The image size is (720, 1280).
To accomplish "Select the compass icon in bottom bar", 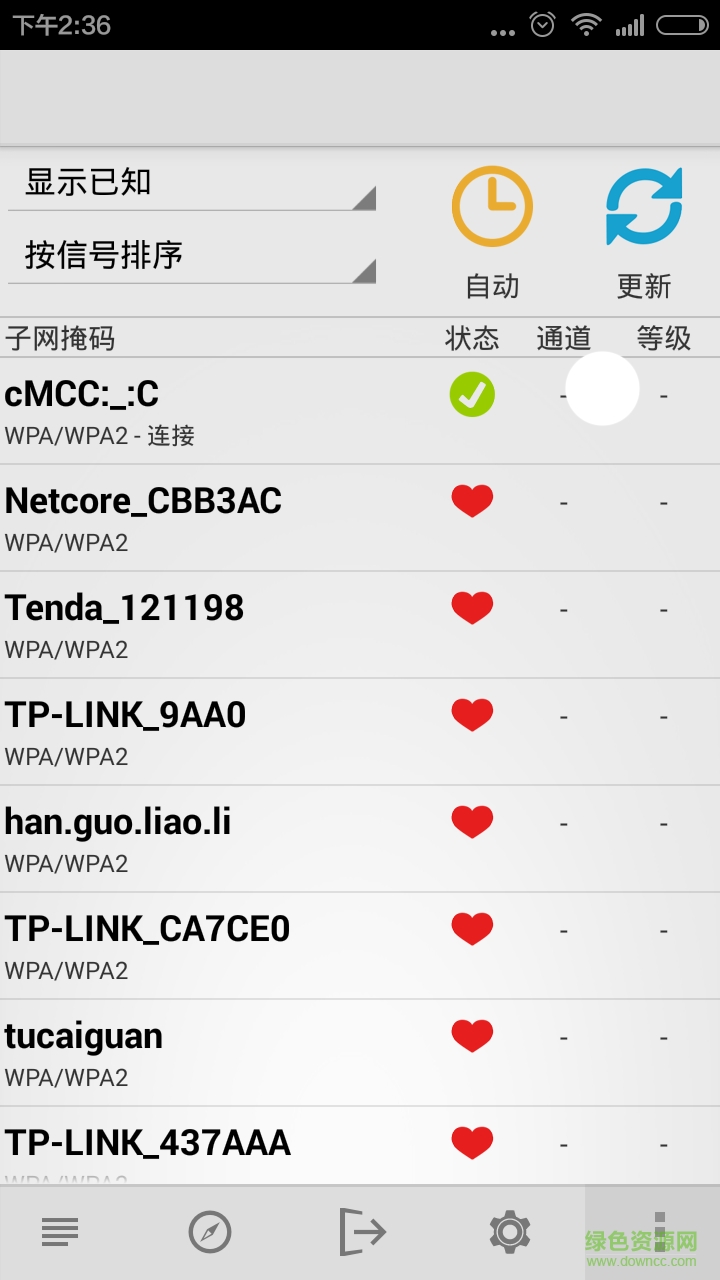I will pyautogui.click(x=210, y=1231).
